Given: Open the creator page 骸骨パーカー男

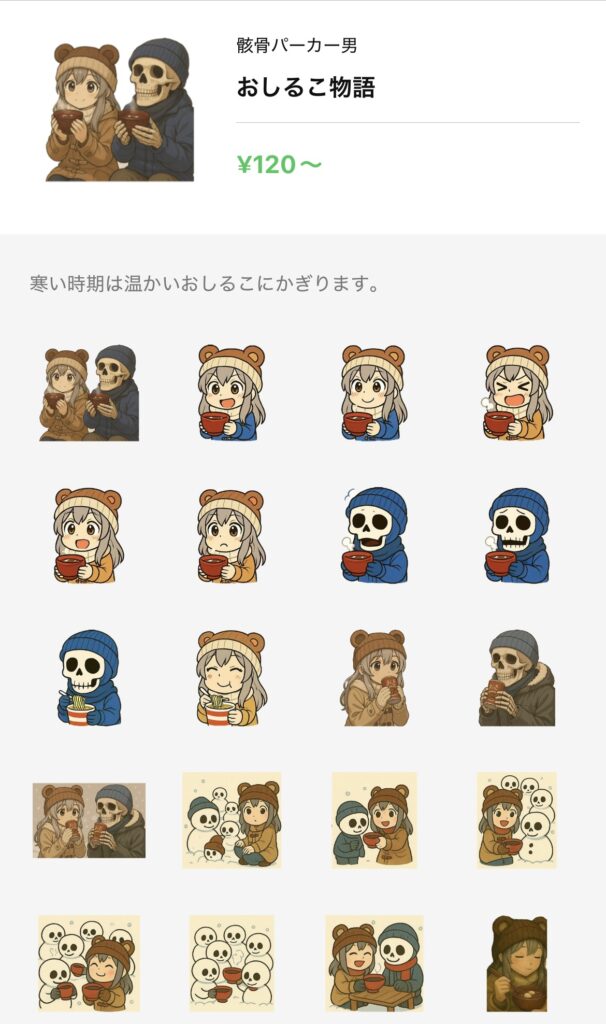Looking at the screenshot, I should tap(296, 45).
